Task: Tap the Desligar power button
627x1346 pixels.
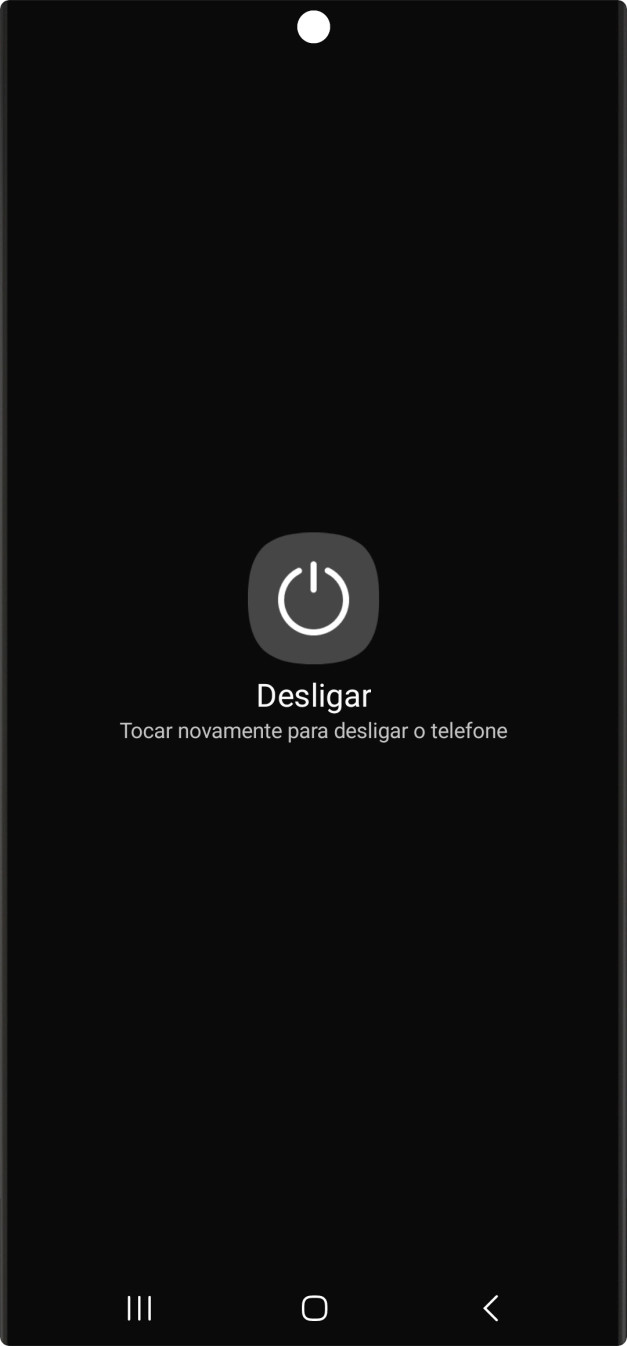Action: (x=313, y=598)
